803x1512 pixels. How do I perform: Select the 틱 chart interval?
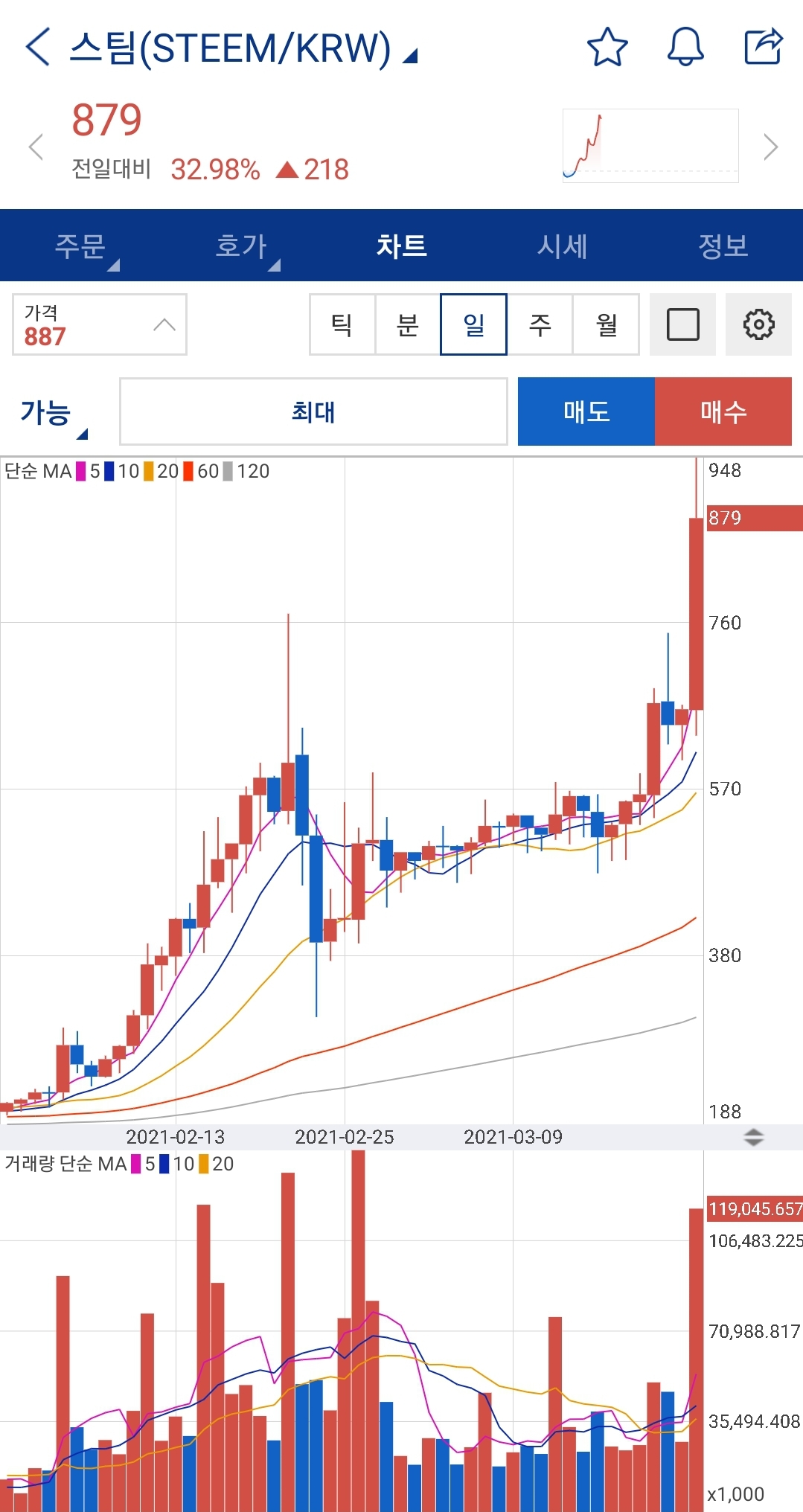pos(342,324)
